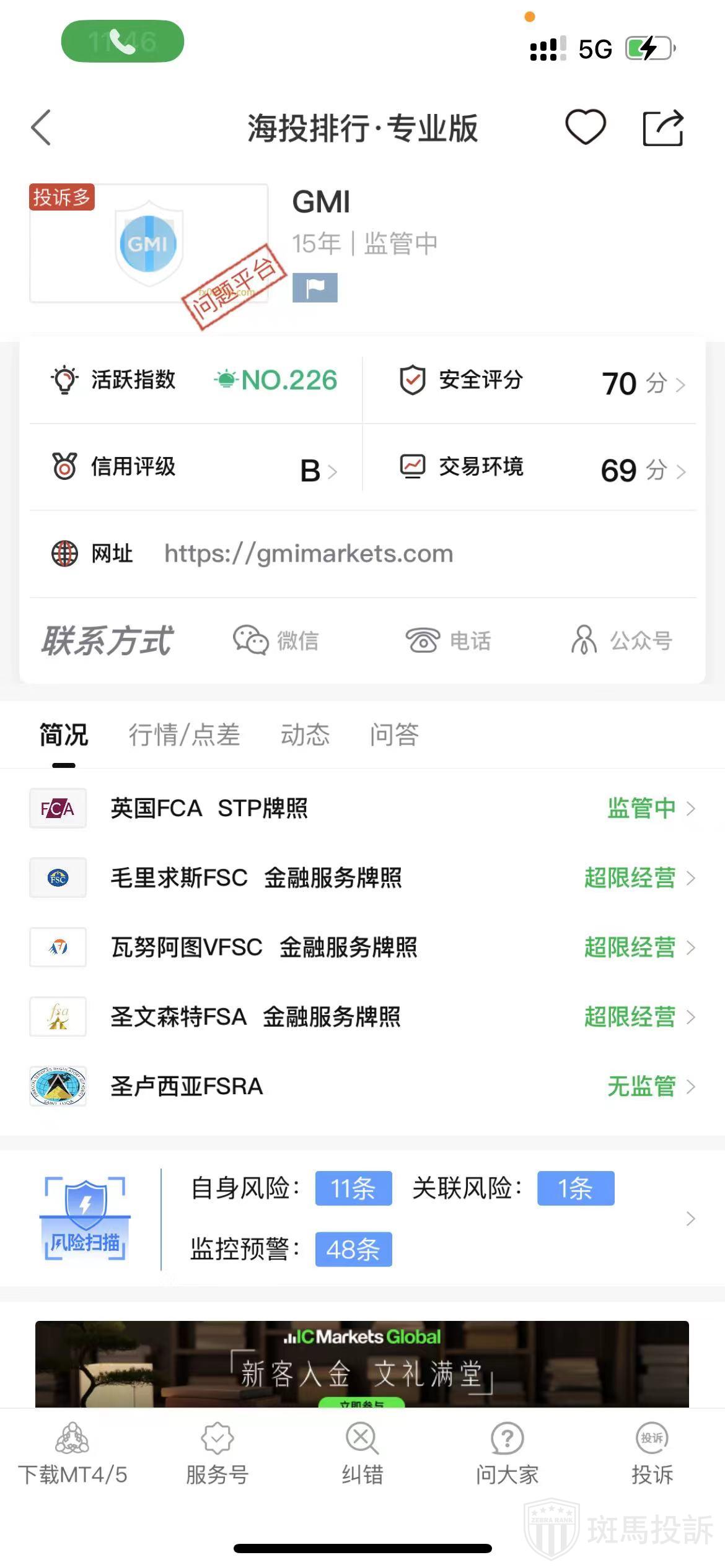
Task: Contact GMI via 微信
Action: click(x=276, y=640)
